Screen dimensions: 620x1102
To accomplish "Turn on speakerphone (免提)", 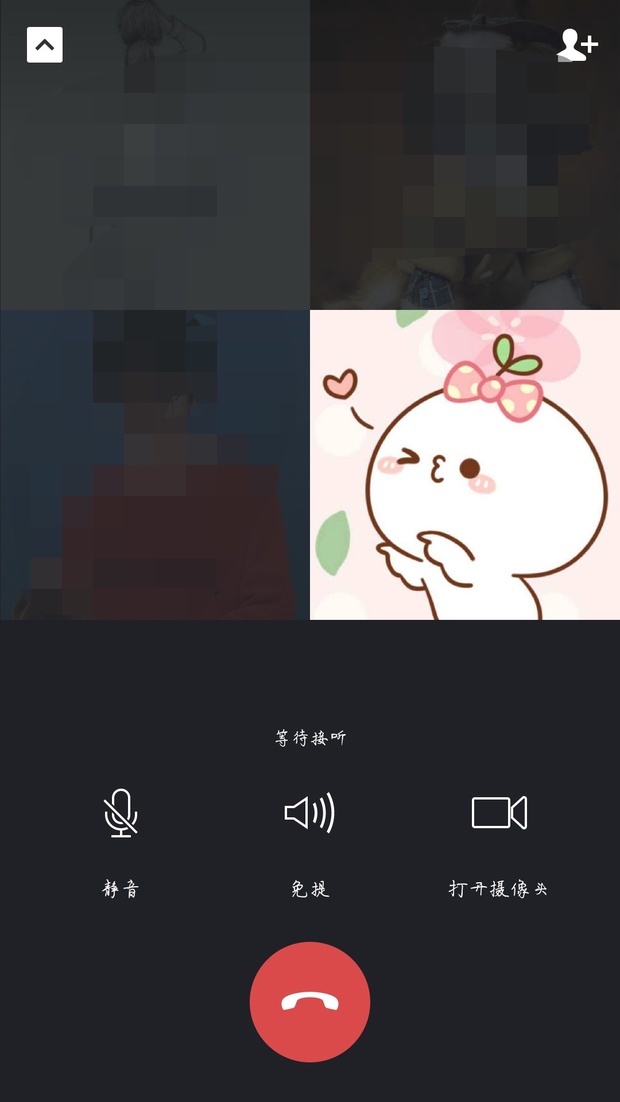I will [x=310, y=813].
